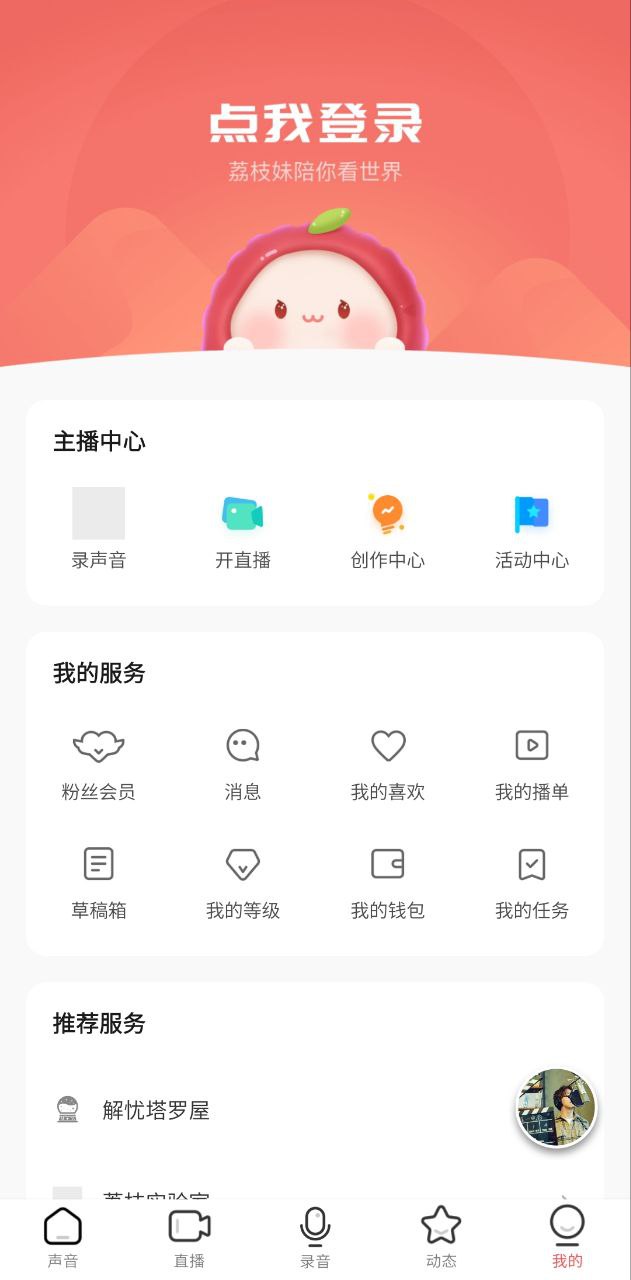Open 草稿箱 drafts
This screenshot has height=1280, width=631.
coord(98,881)
